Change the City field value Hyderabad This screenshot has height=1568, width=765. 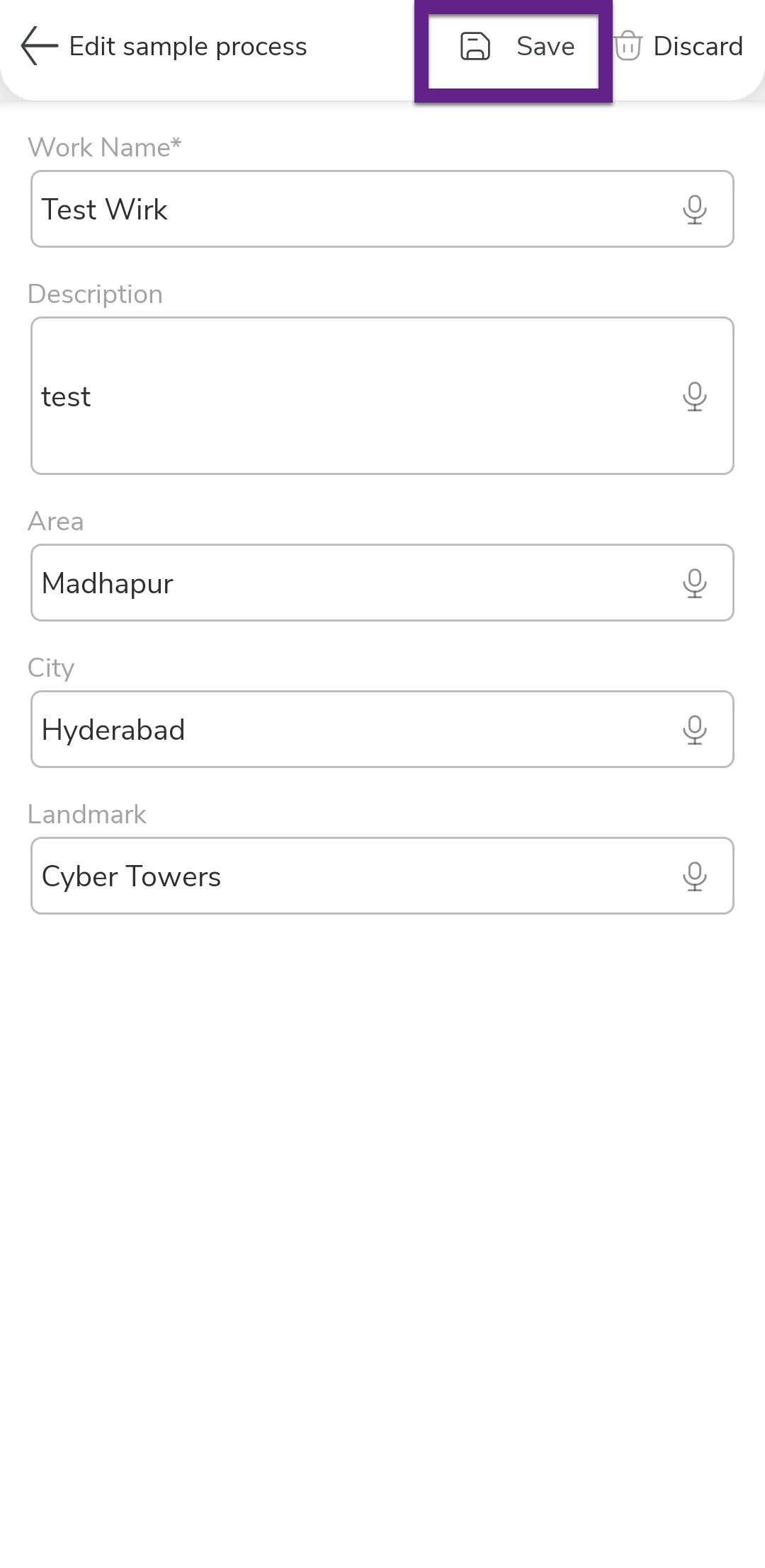click(x=347, y=730)
